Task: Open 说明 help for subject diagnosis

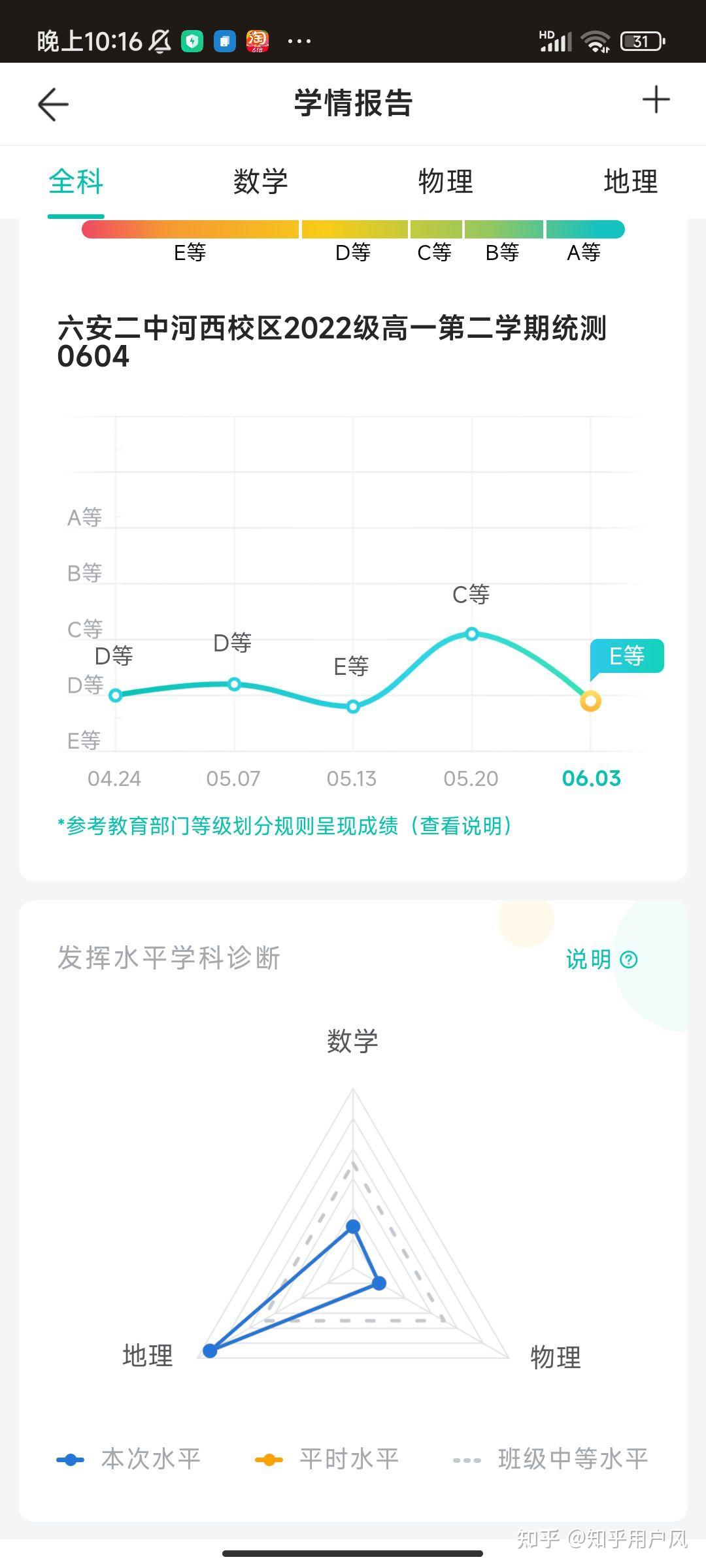Action: click(601, 959)
